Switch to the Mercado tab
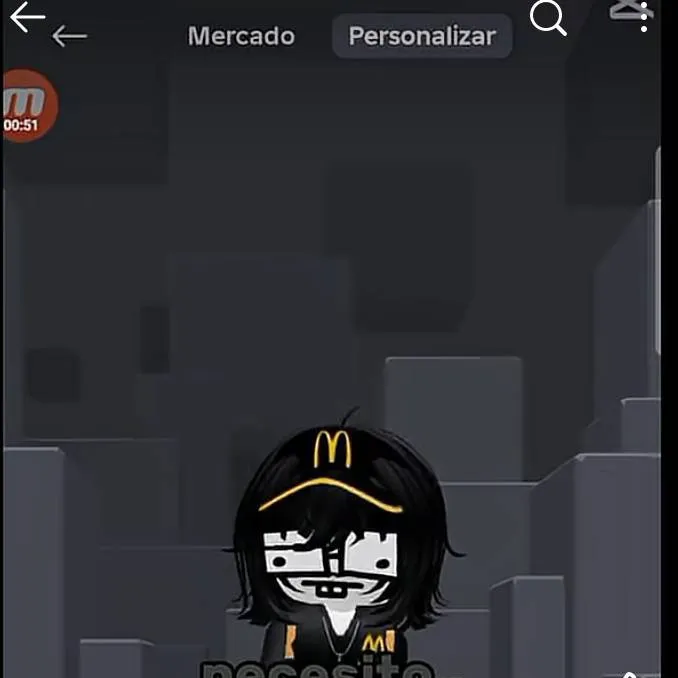 click(241, 37)
